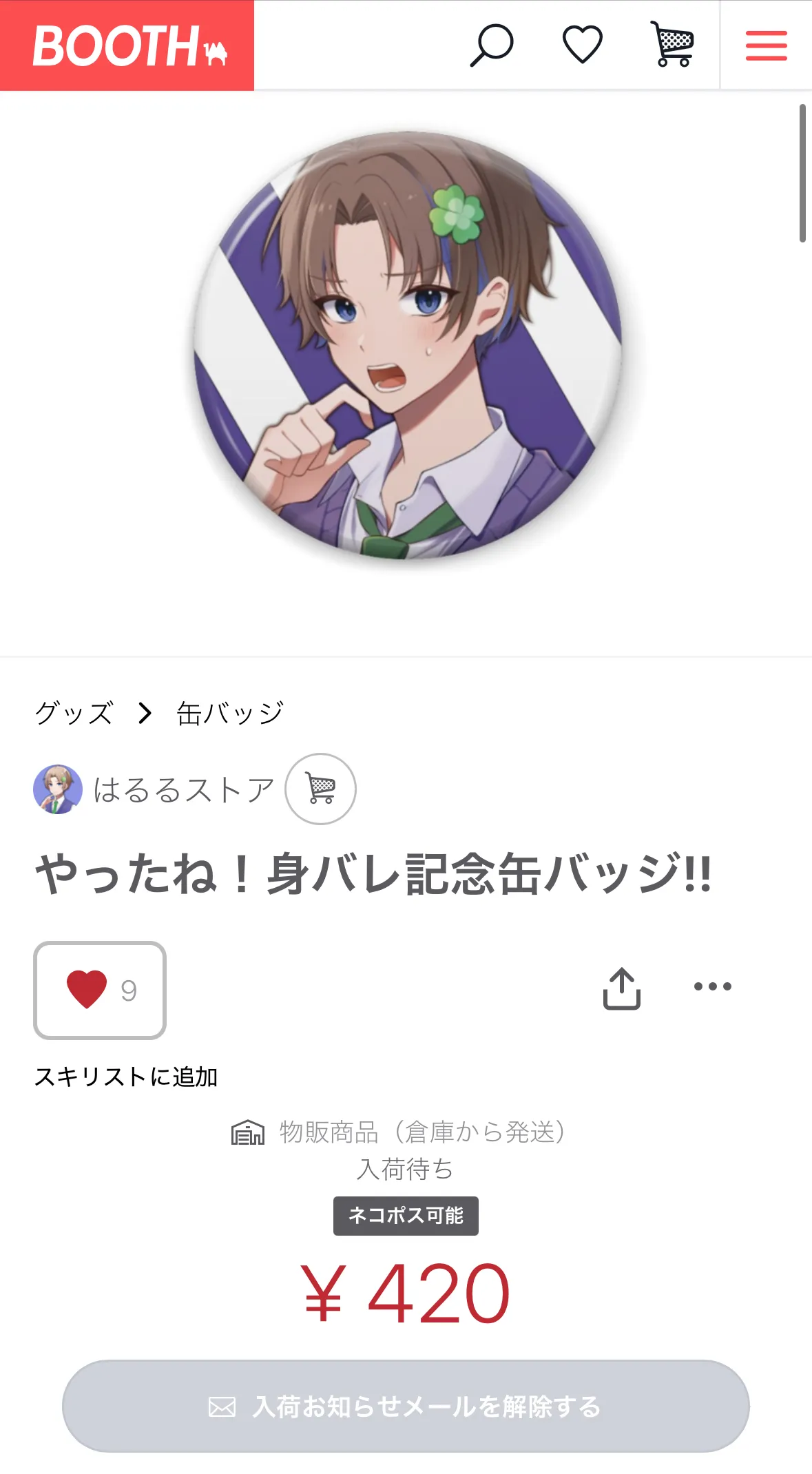View the badge product image

click(x=408, y=346)
